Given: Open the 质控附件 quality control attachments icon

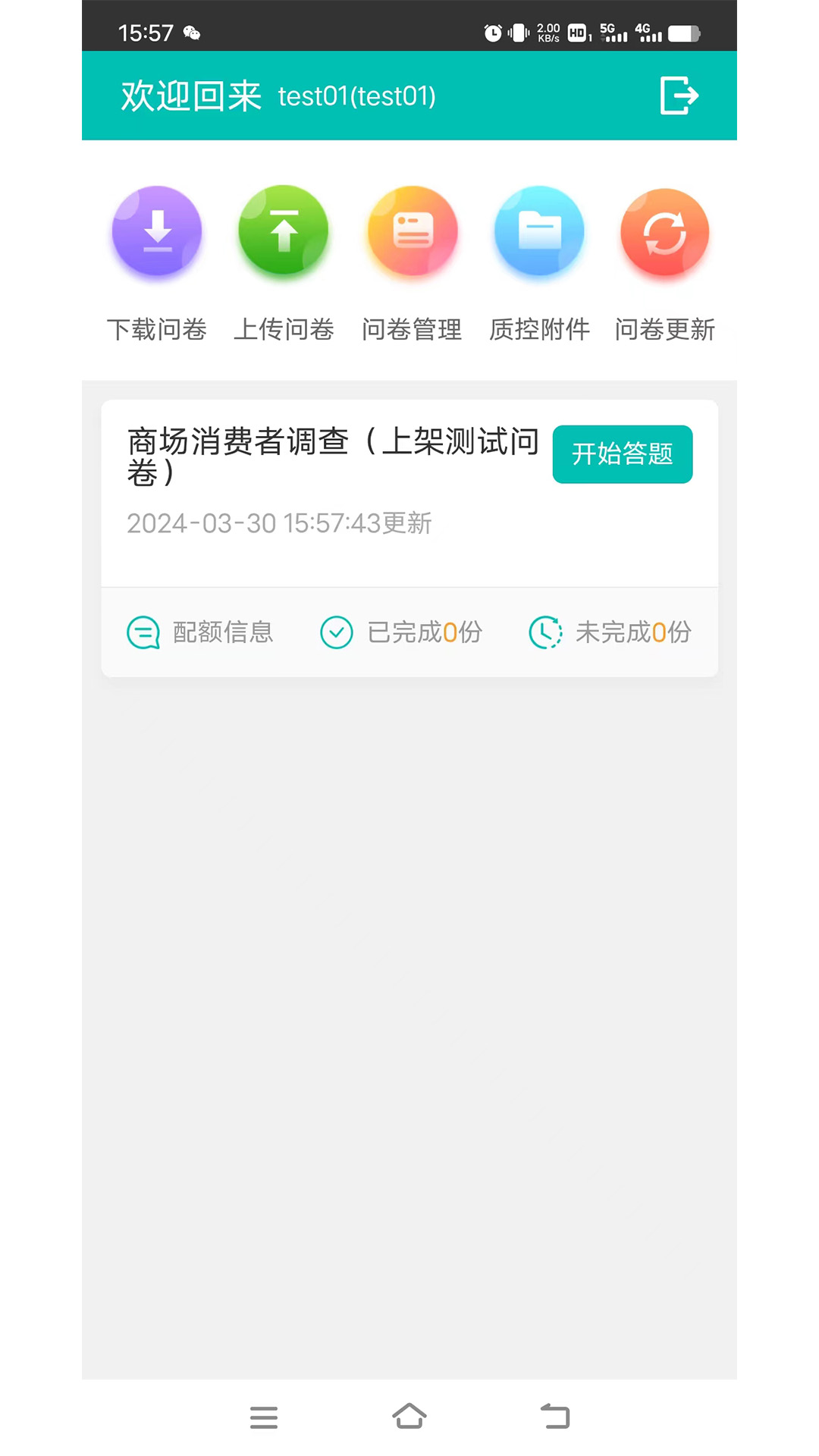Looking at the screenshot, I should [x=538, y=231].
